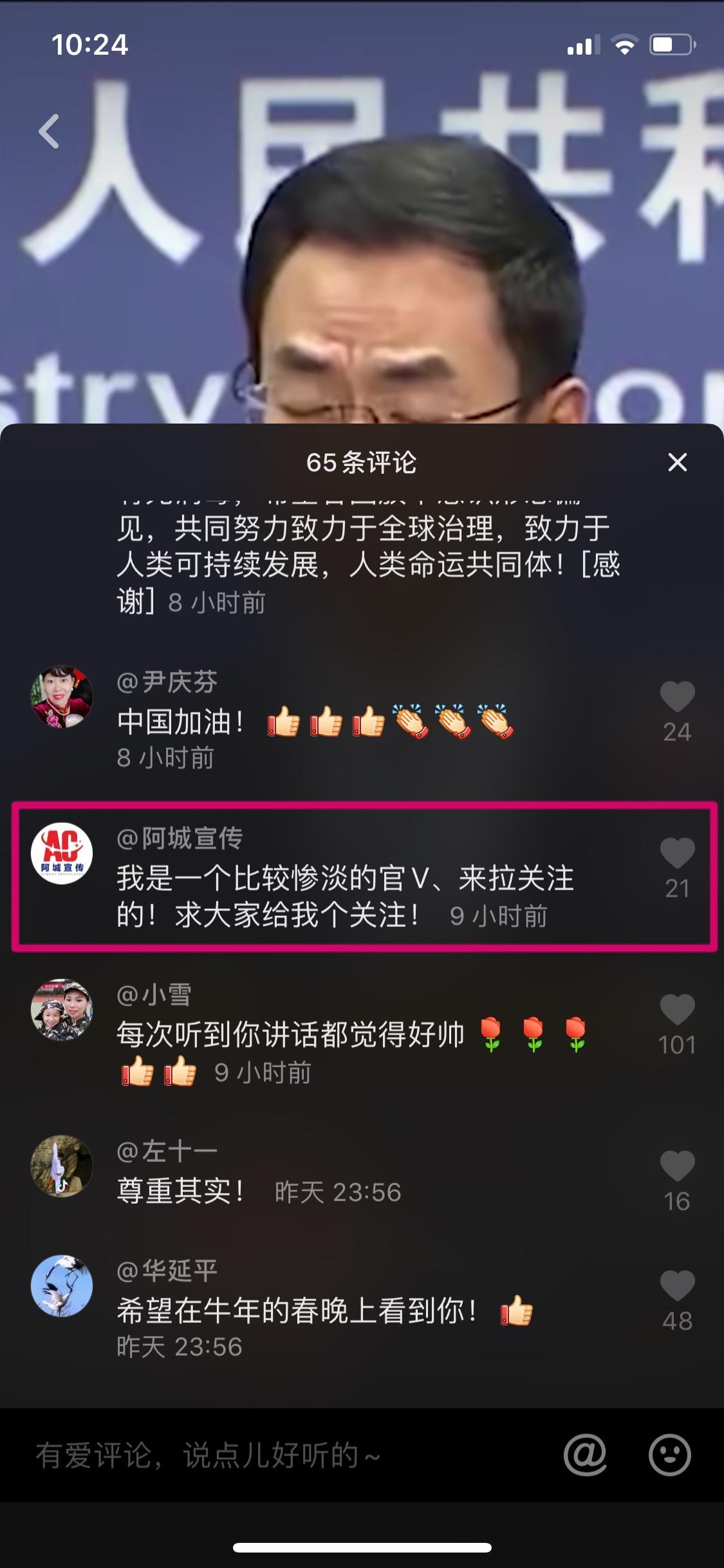Like 小雪's comment with 101 likes
This screenshot has width=724, height=1568.
click(x=677, y=1010)
